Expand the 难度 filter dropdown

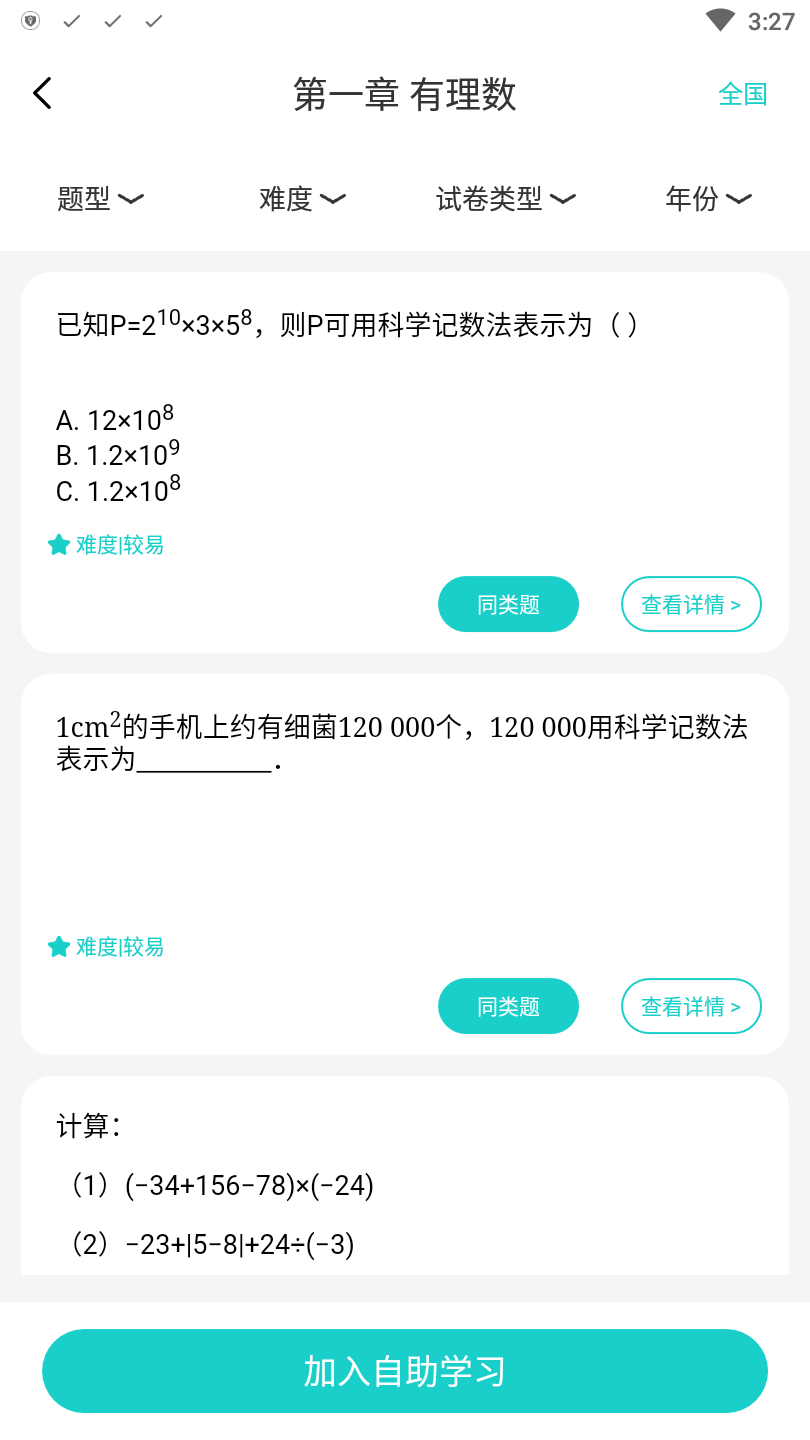302,199
